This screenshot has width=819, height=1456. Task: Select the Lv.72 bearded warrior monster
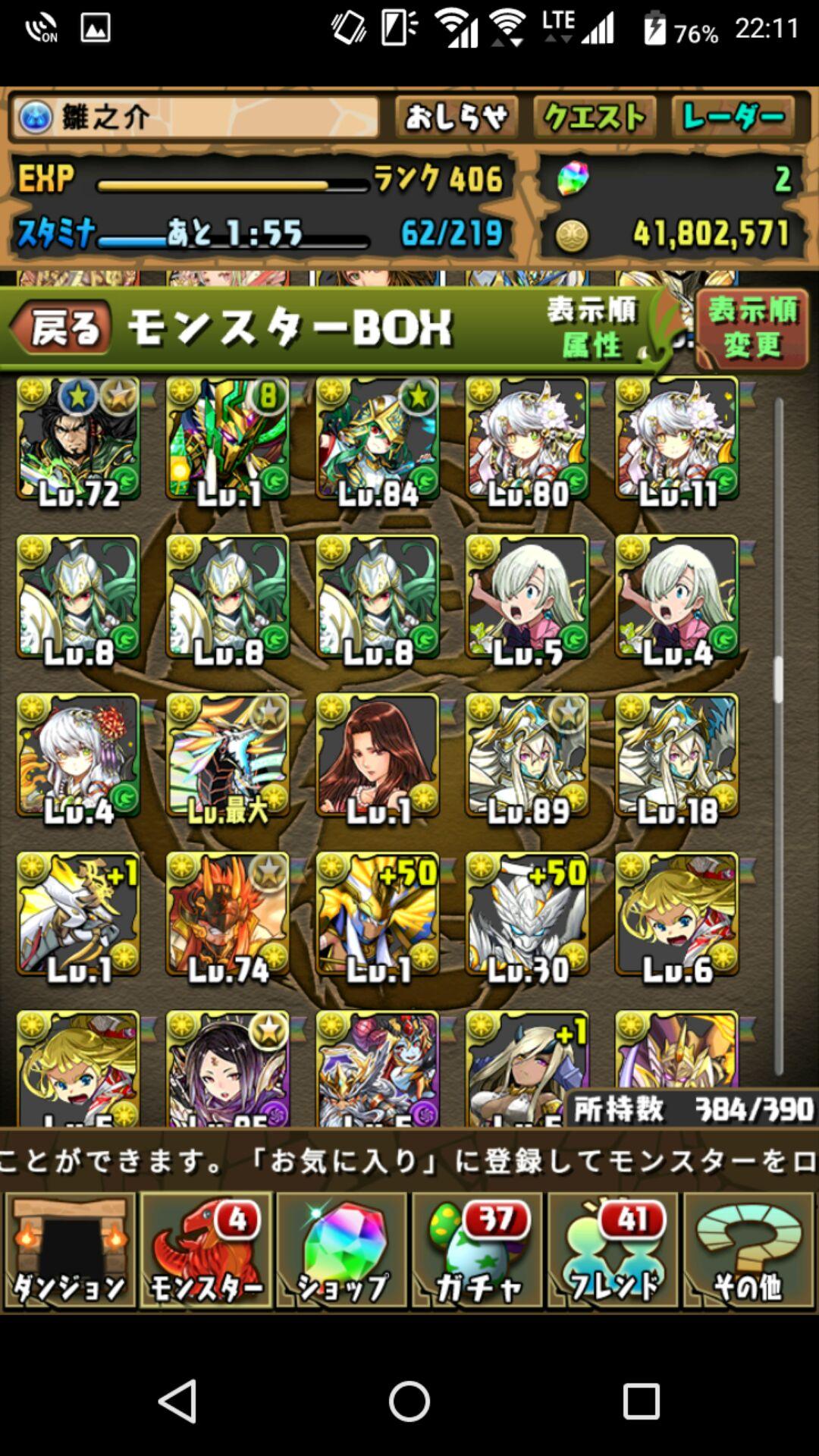pyautogui.click(x=78, y=440)
